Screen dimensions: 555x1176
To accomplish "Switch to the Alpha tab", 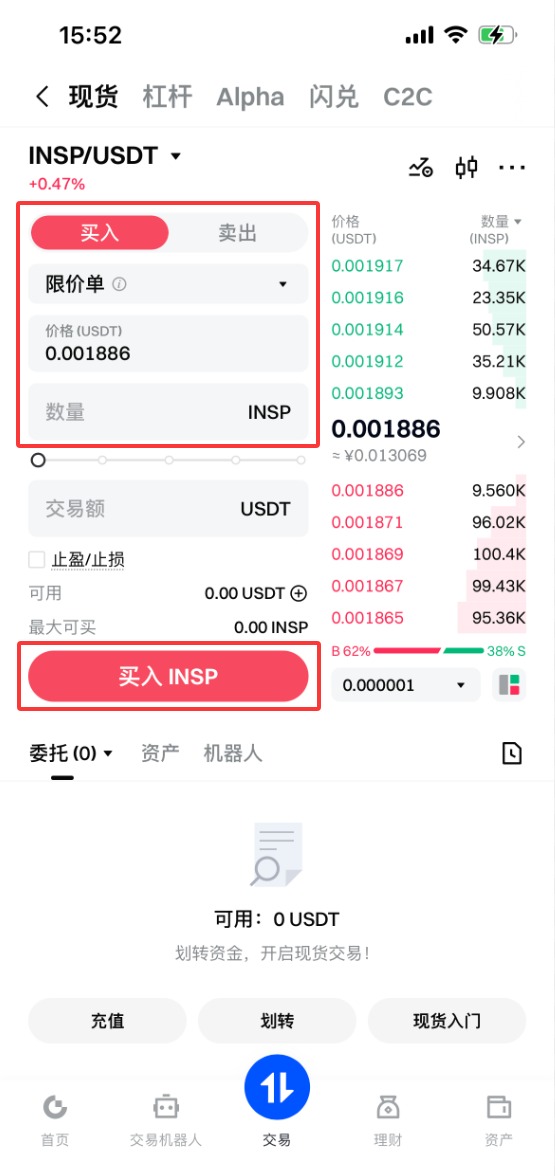I will 250,97.
